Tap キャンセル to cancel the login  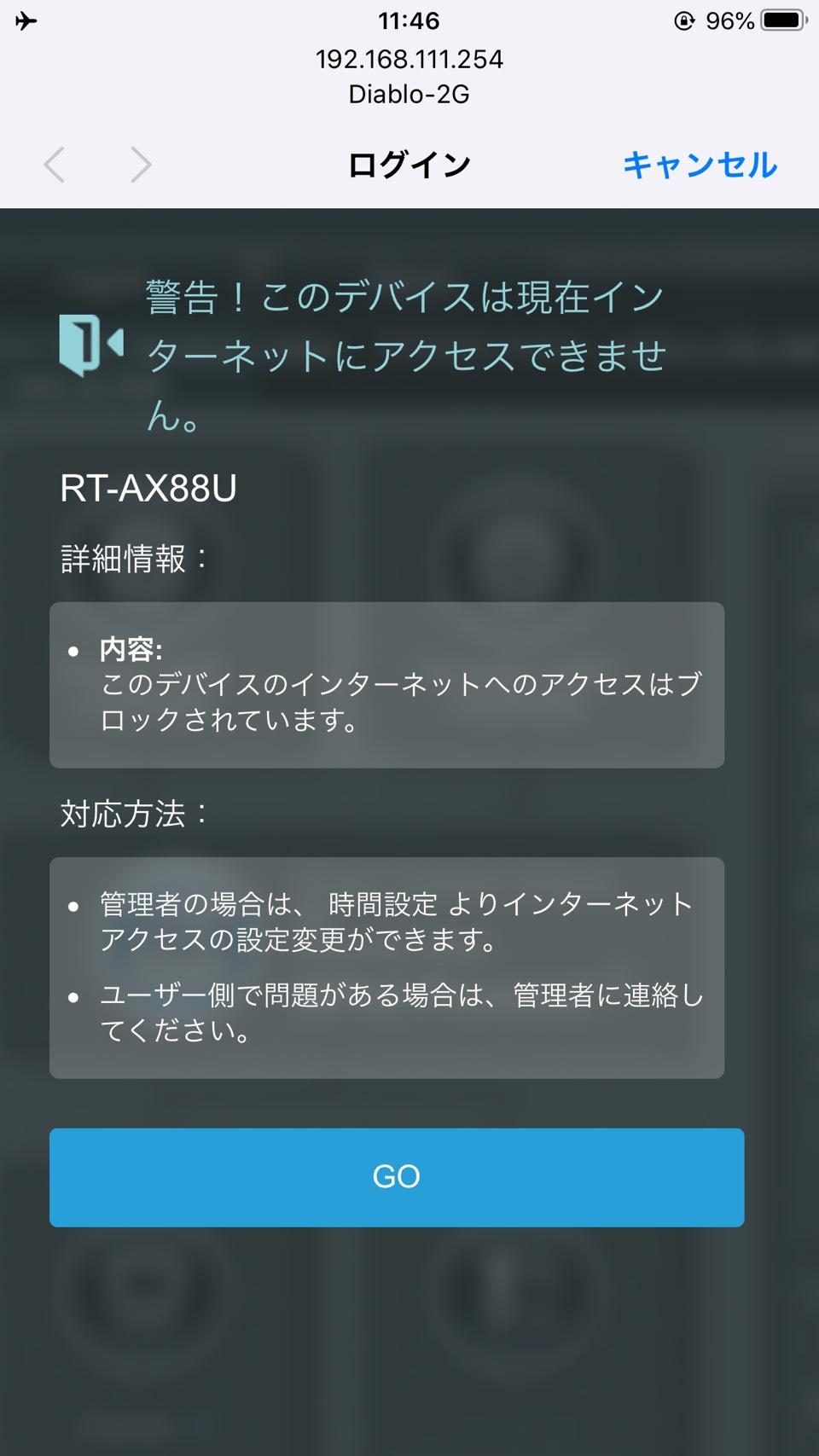tap(700, 165)
